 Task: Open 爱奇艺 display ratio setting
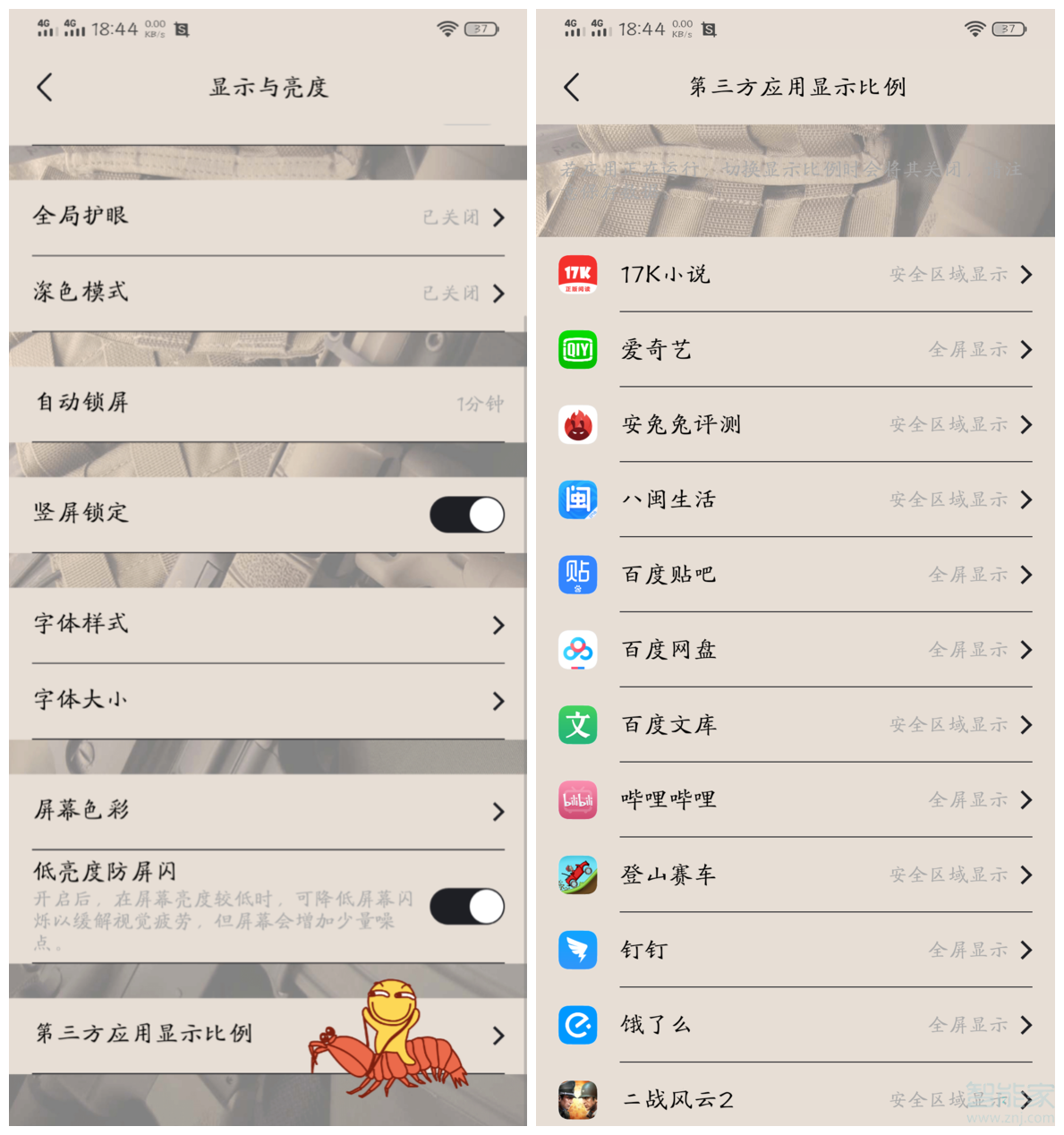coord(795,350)
